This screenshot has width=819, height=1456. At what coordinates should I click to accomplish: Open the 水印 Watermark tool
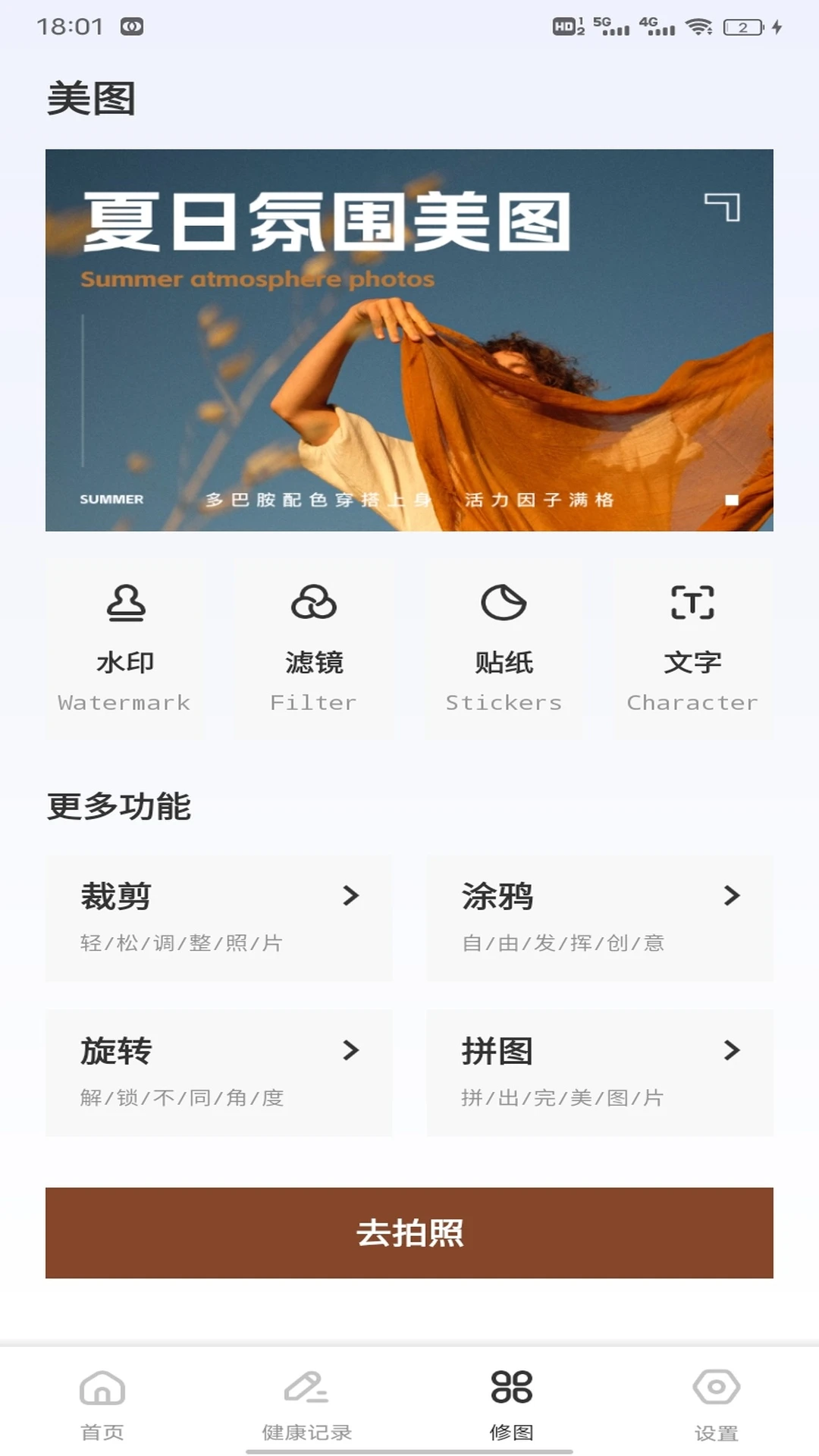tap(125, 648)
